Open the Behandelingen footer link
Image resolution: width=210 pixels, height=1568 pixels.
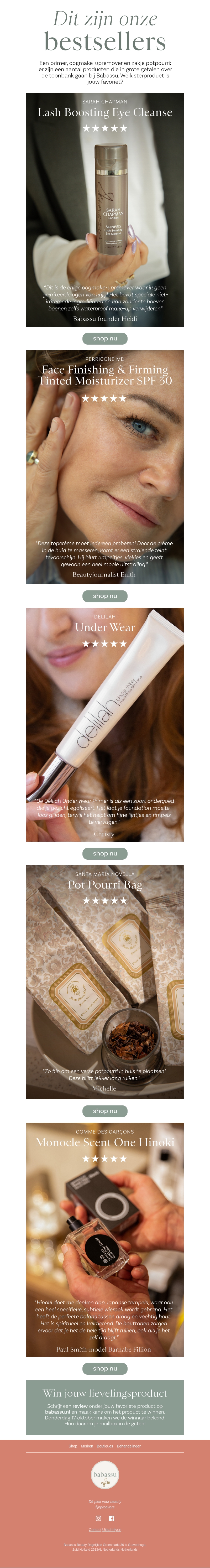tap(129, 1446)
